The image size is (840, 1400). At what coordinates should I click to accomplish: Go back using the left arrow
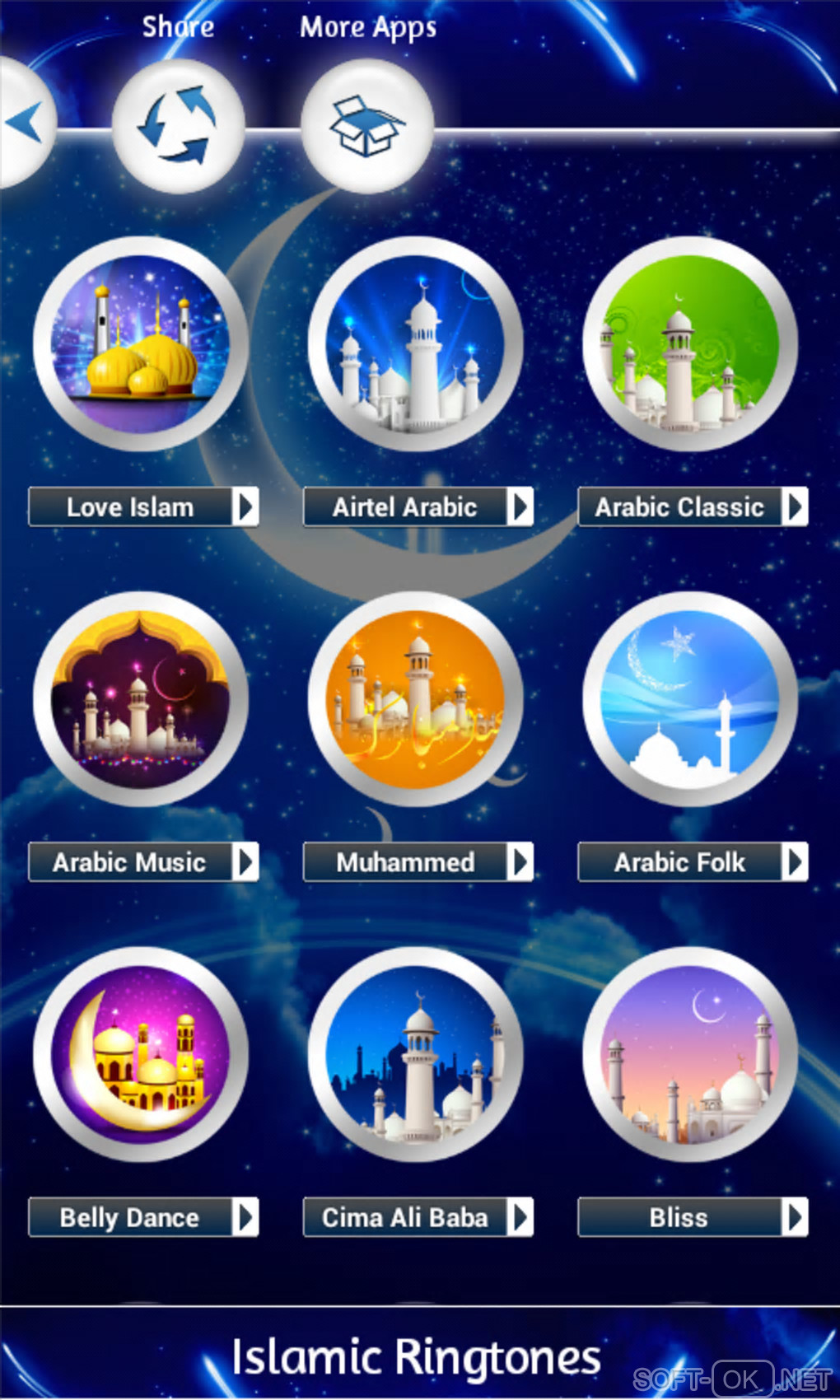pyautogui.click(x=25, y=124)
